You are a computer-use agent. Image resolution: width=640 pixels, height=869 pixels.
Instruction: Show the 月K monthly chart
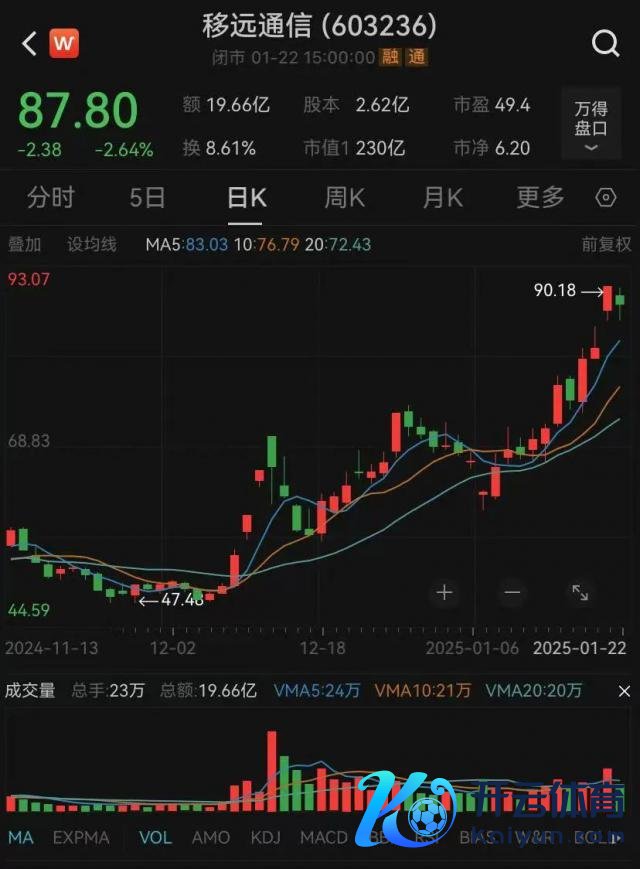[442, 197]
